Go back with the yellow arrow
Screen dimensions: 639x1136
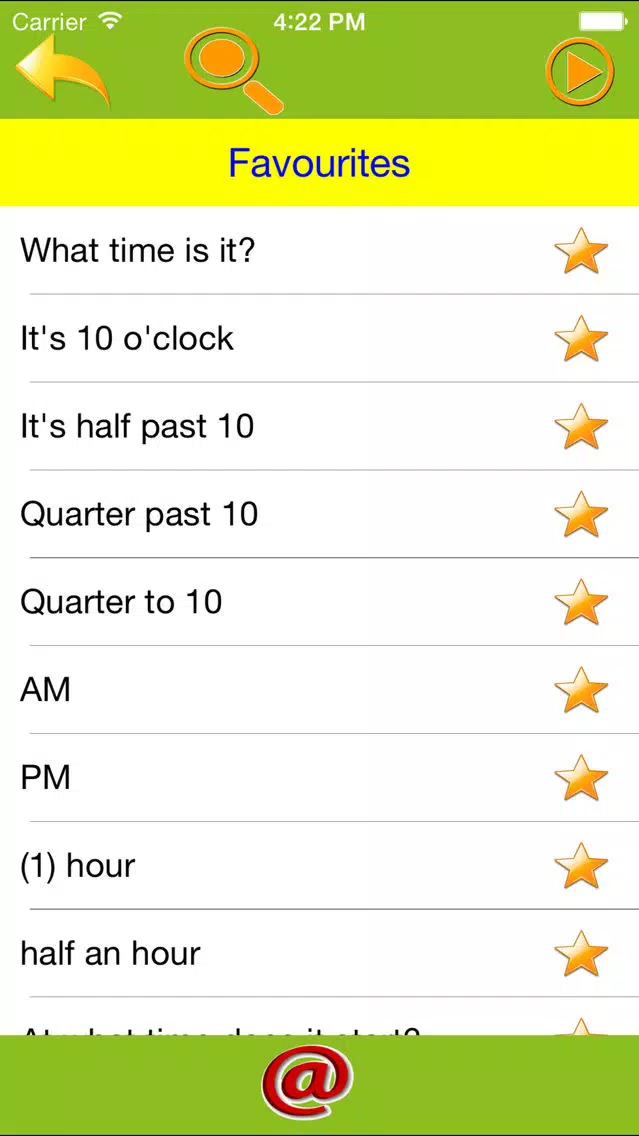(x=63, y=72)
